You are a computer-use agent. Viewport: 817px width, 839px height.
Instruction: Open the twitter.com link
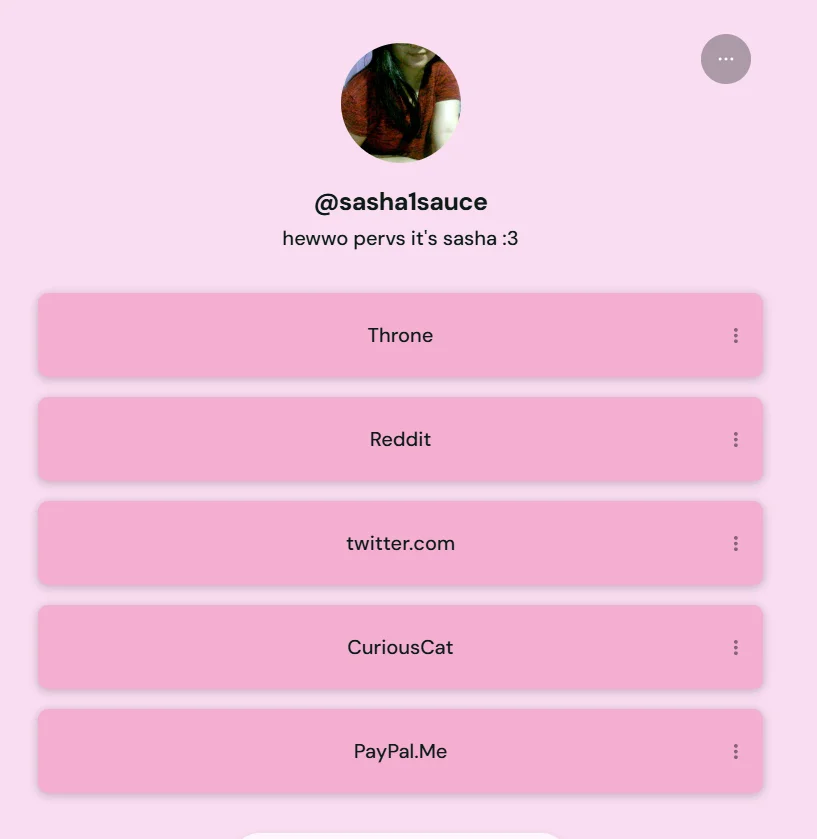click(400, 543)
